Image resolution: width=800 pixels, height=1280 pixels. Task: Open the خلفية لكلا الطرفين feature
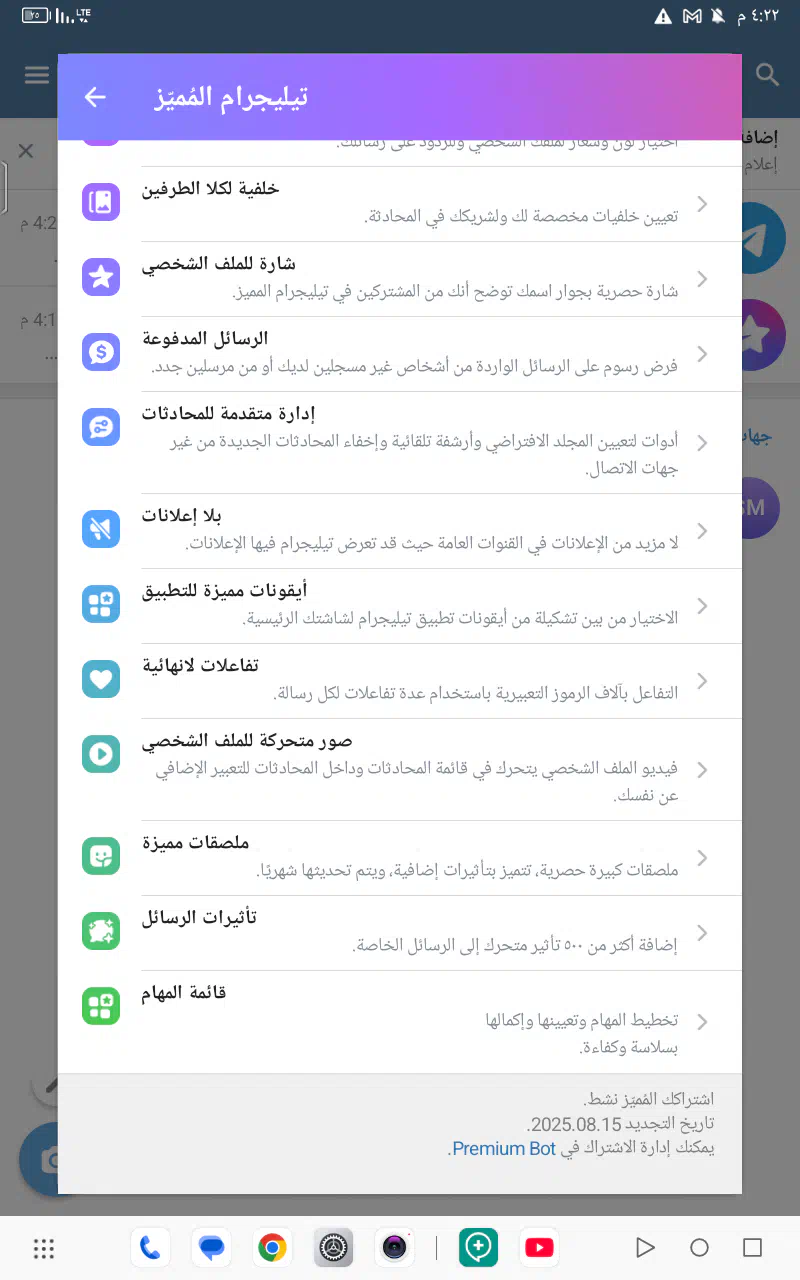(400, 204)
